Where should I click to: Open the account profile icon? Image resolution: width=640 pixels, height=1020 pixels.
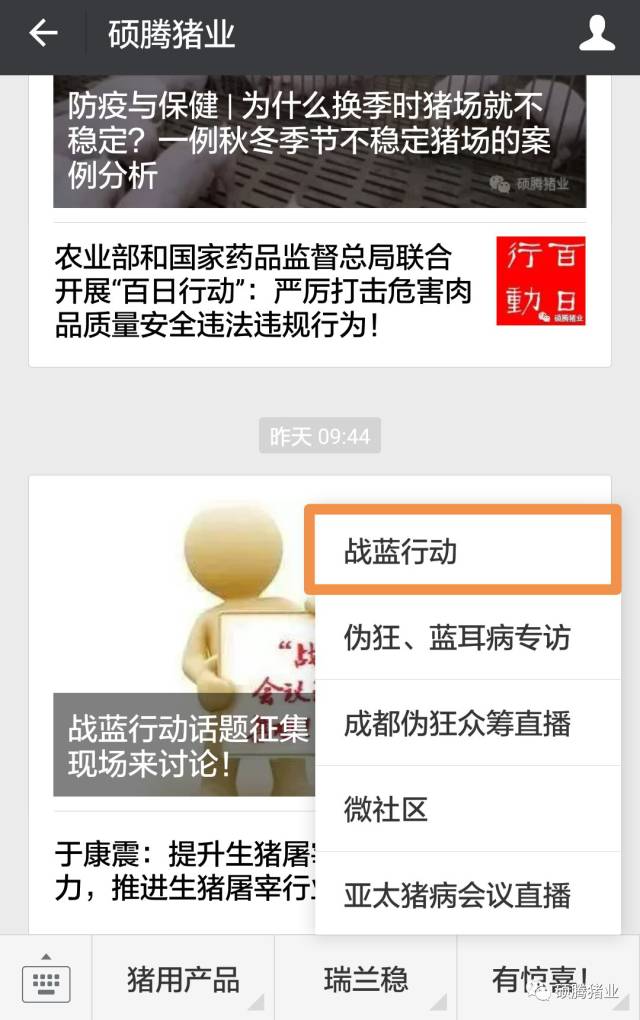click(x=597, y=35)
